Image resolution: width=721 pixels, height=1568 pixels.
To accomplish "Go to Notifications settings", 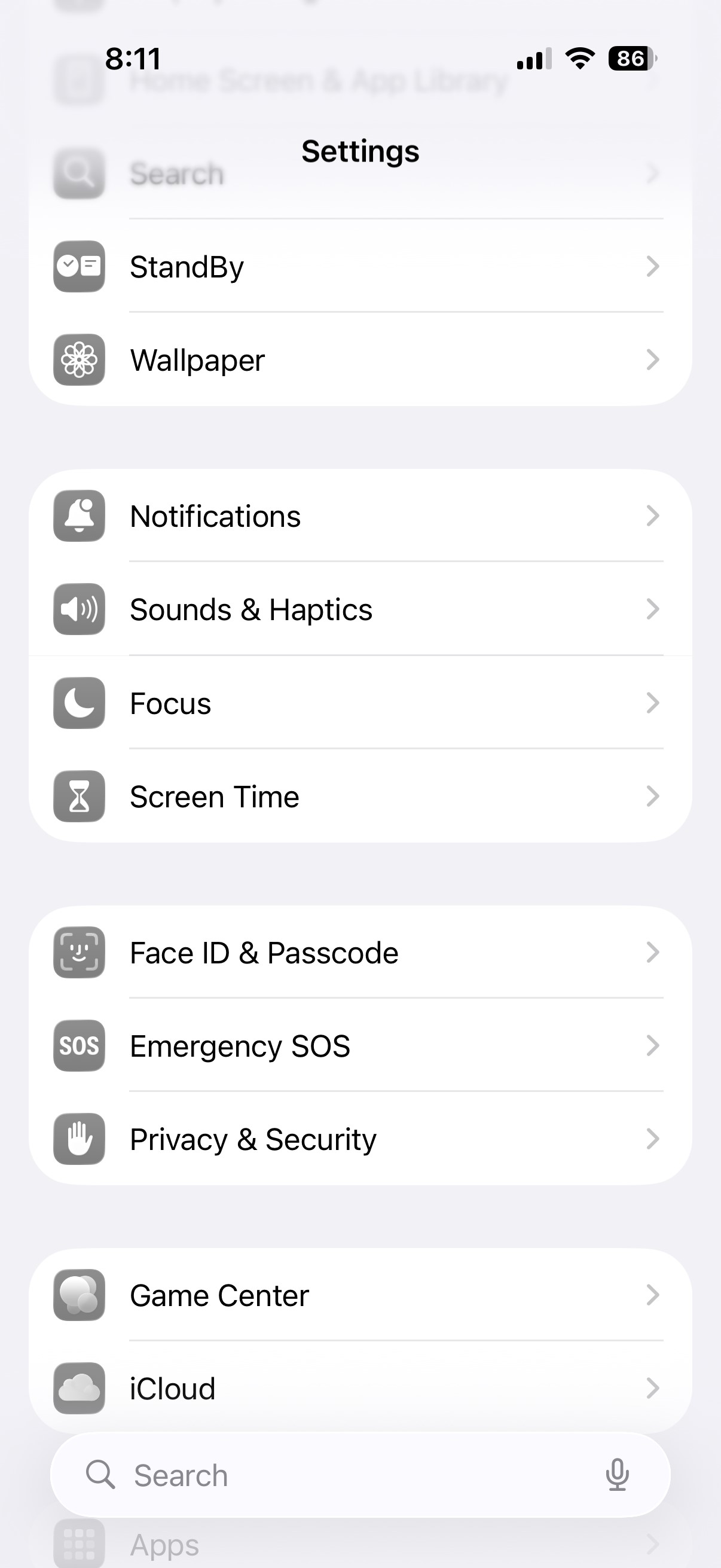I will coord(360,515).
